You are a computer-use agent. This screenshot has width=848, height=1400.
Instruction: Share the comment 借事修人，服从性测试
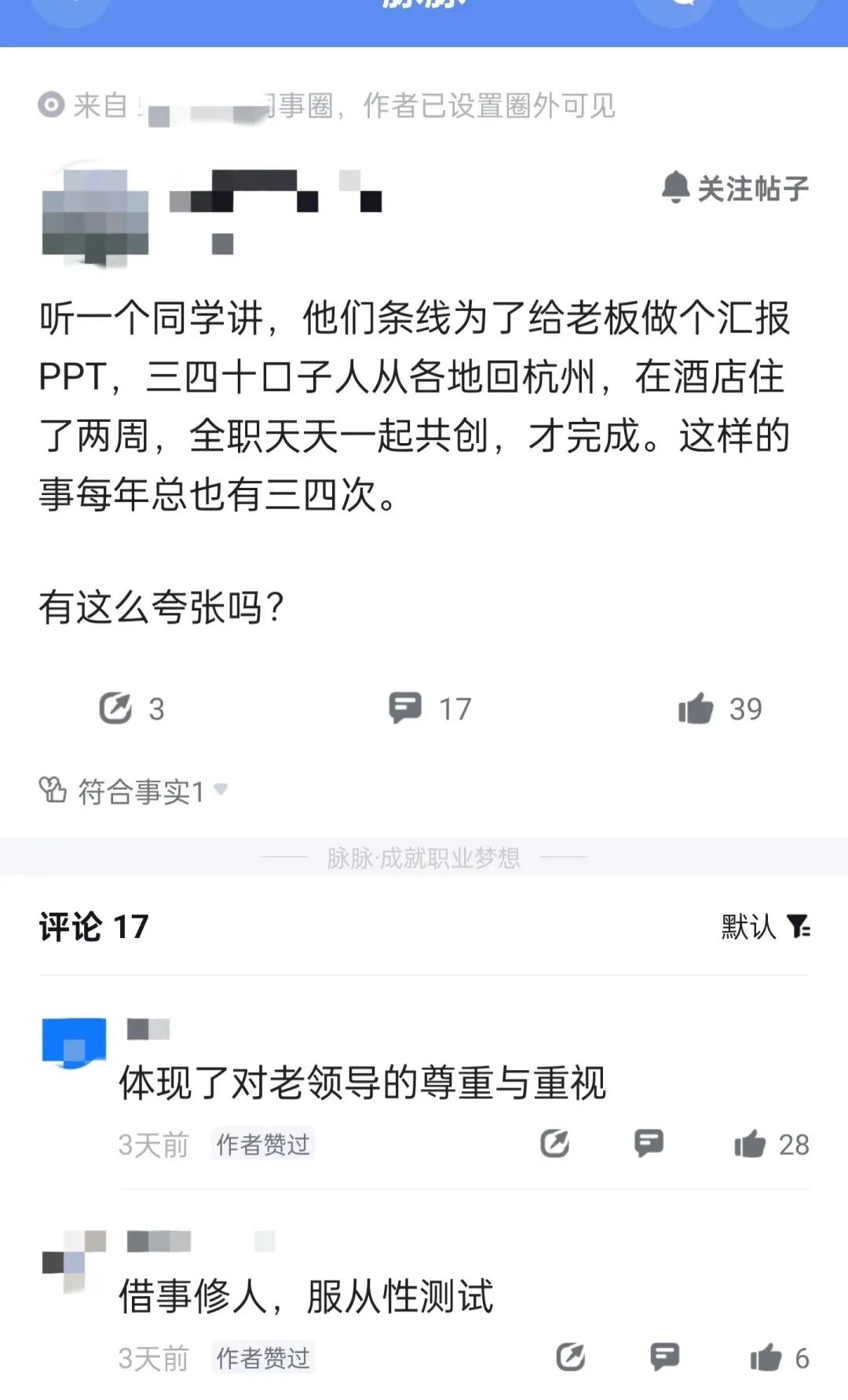(x=570, y=1357)
